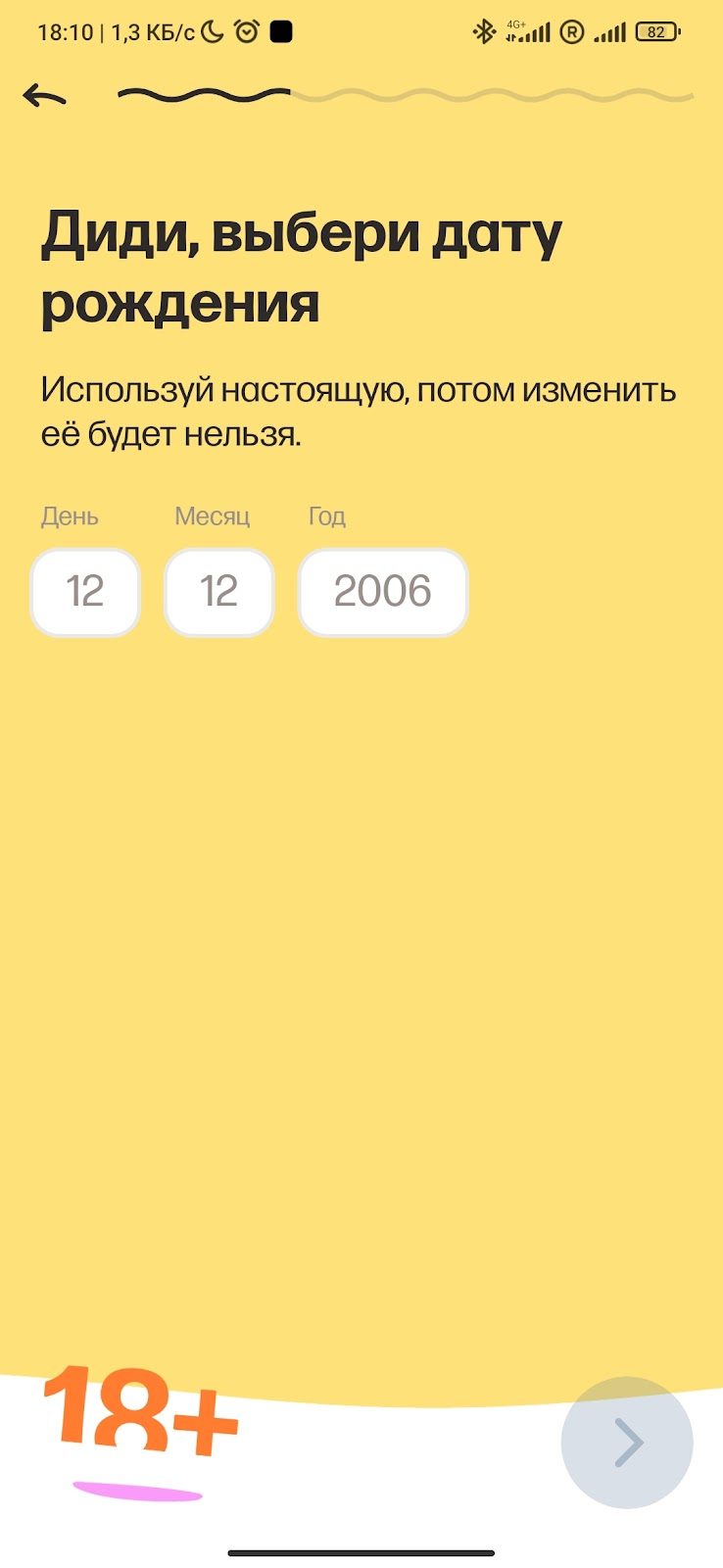Edit the Год year field
Screen dimensions: 723x1568
coord(382,592)
